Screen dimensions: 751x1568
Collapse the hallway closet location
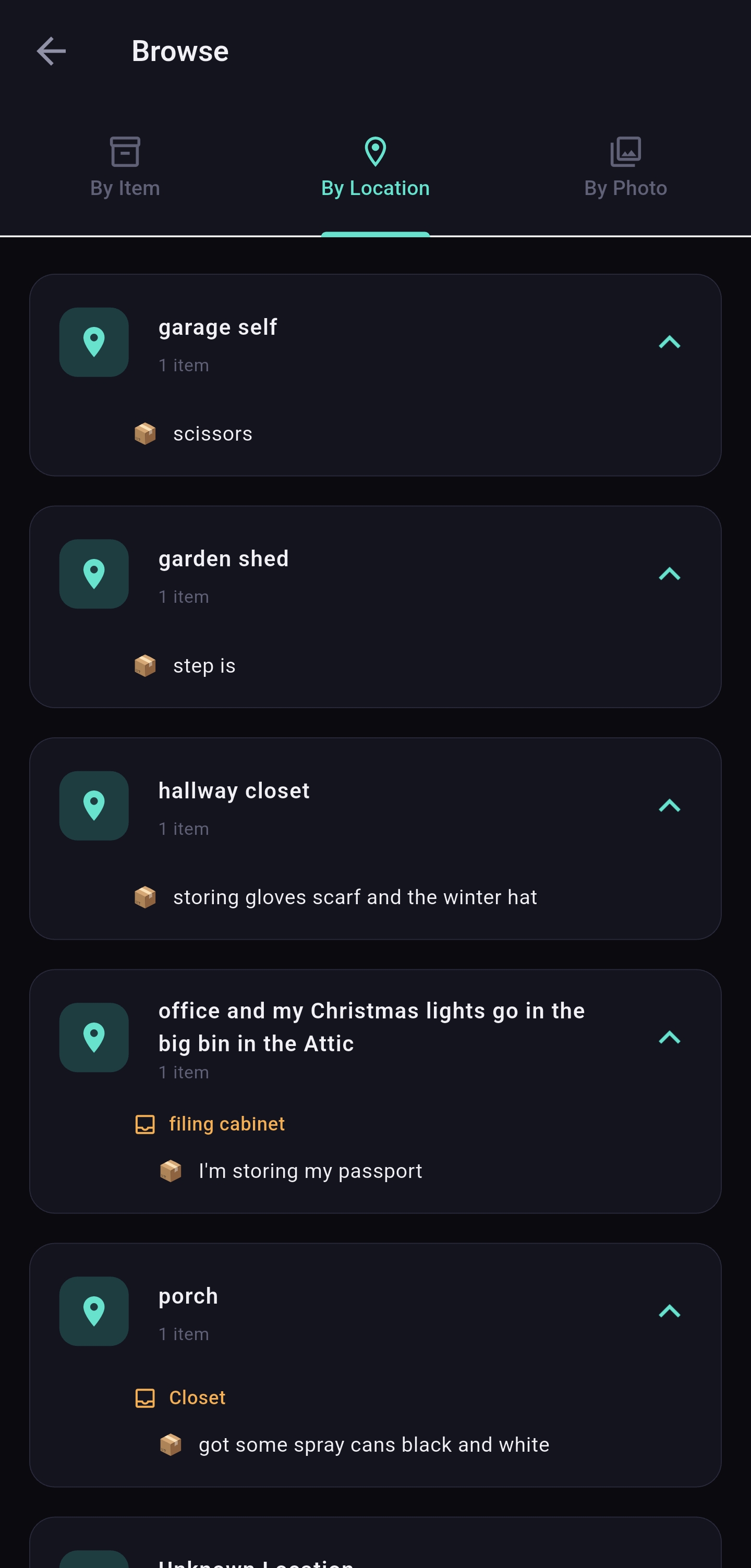(669, 806)
